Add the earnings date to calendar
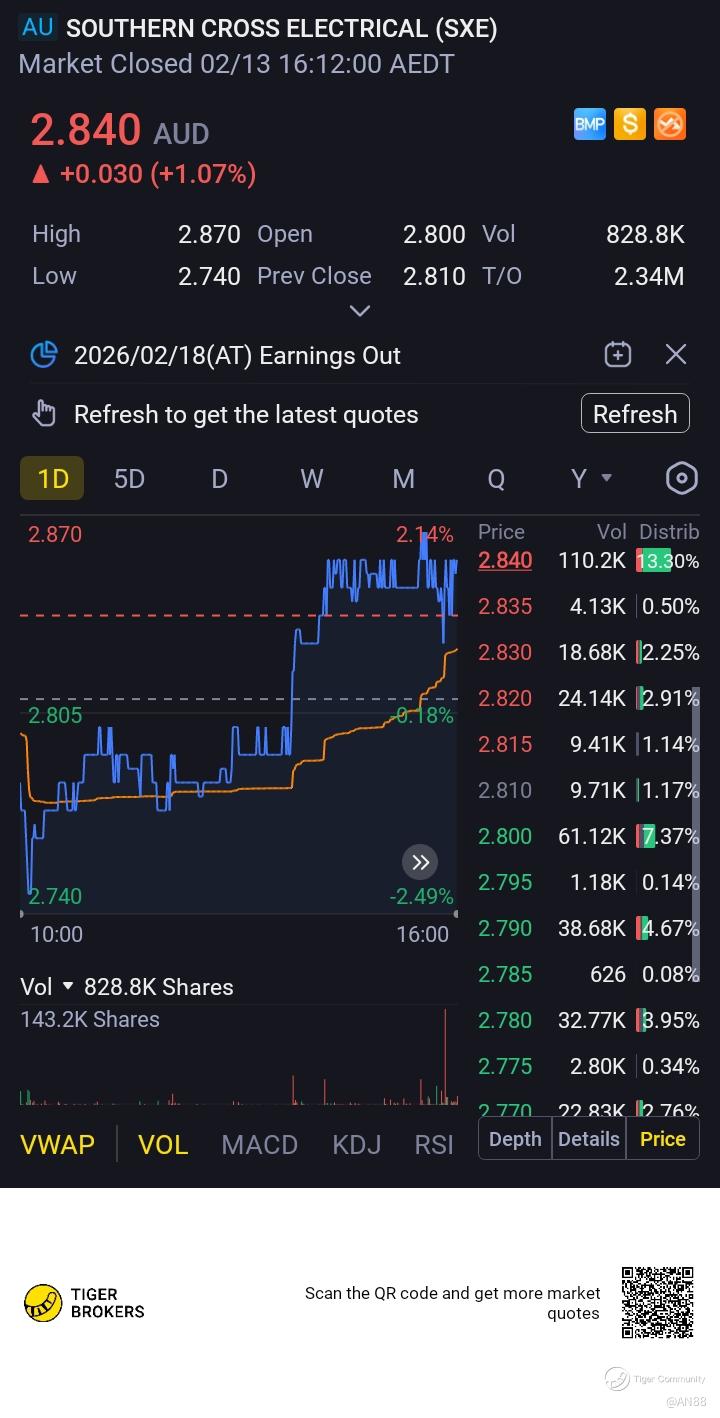Viewport: 720px width, 1418px height. 618,354
